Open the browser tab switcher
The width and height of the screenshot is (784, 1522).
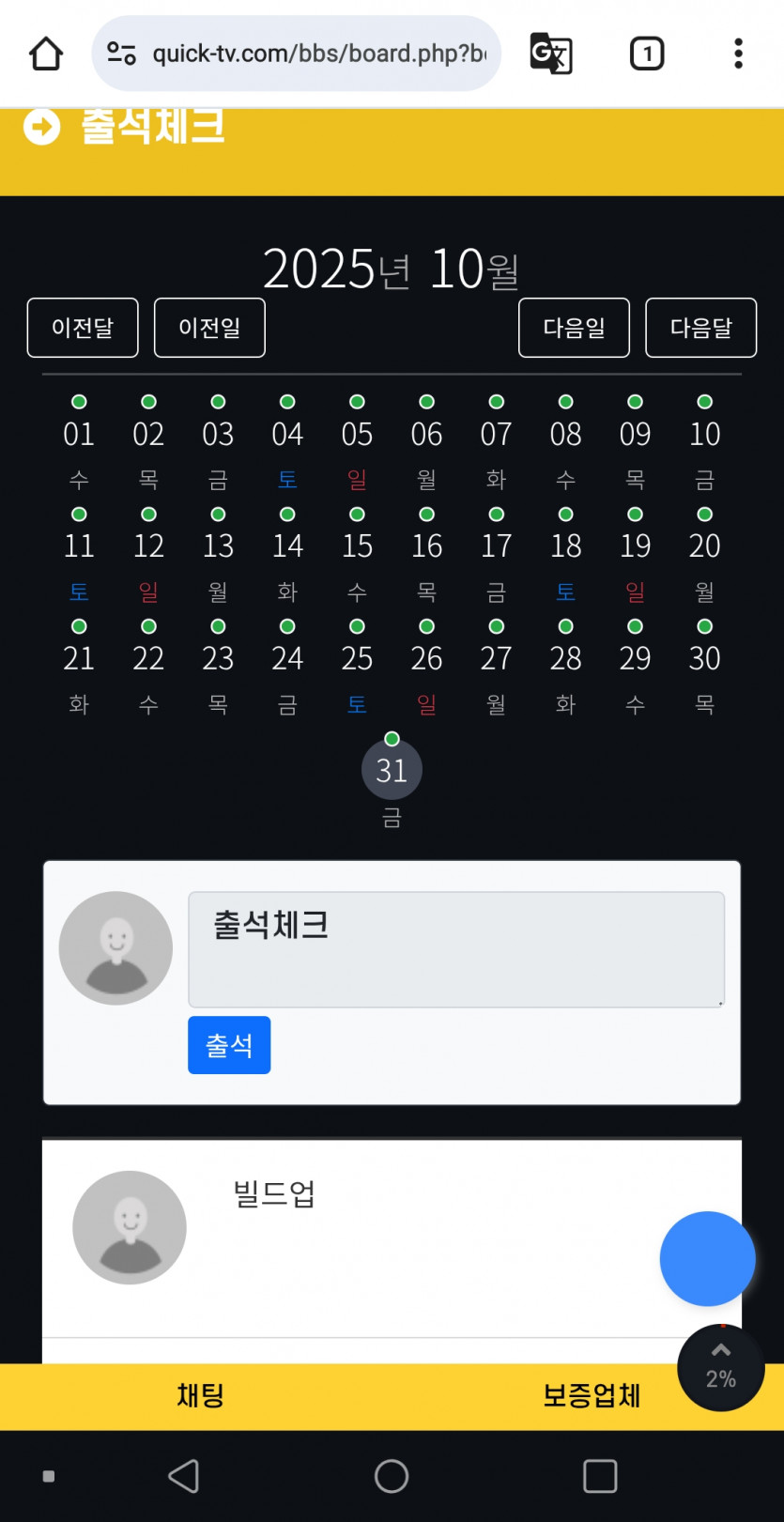tap(646, 54)
